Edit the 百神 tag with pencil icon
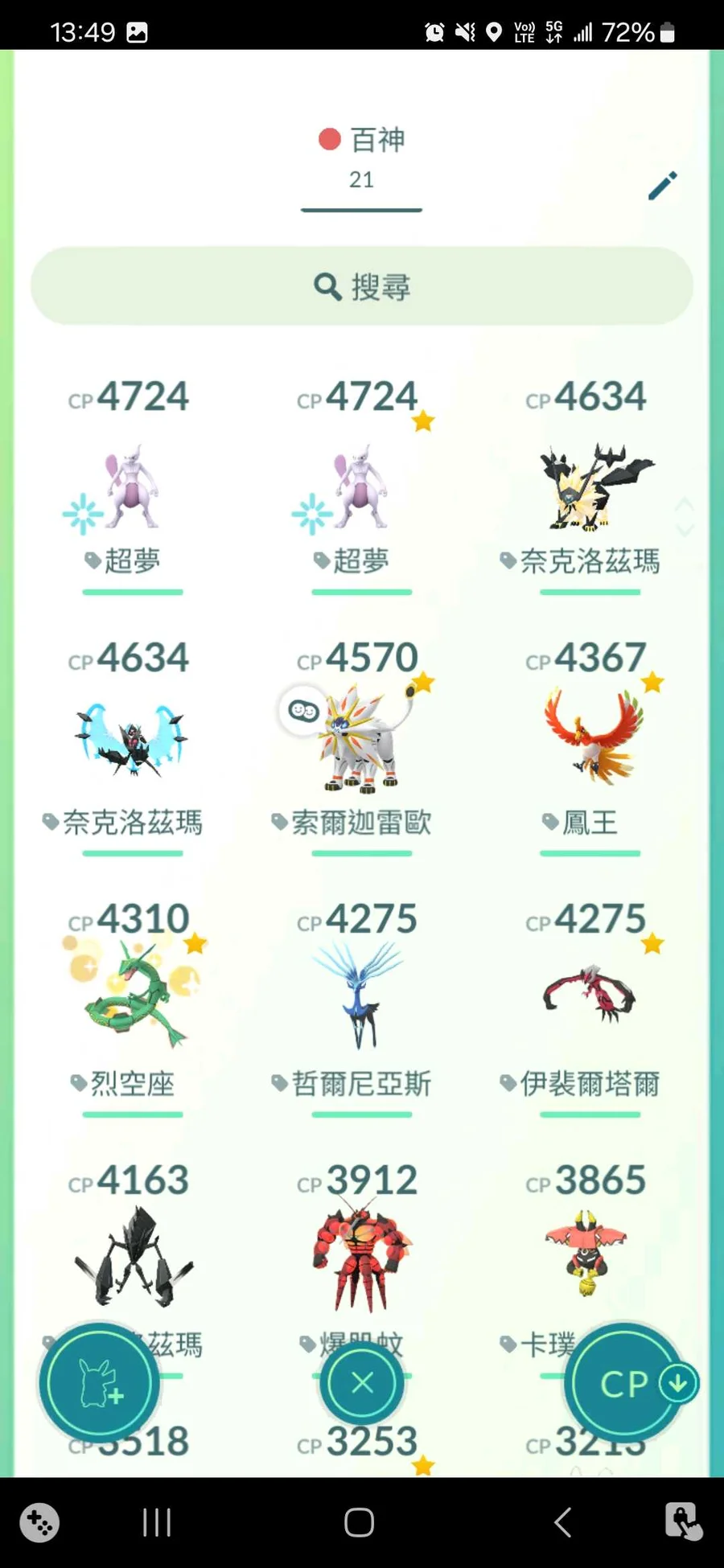The image size is (724, 1568). point(663,186)
